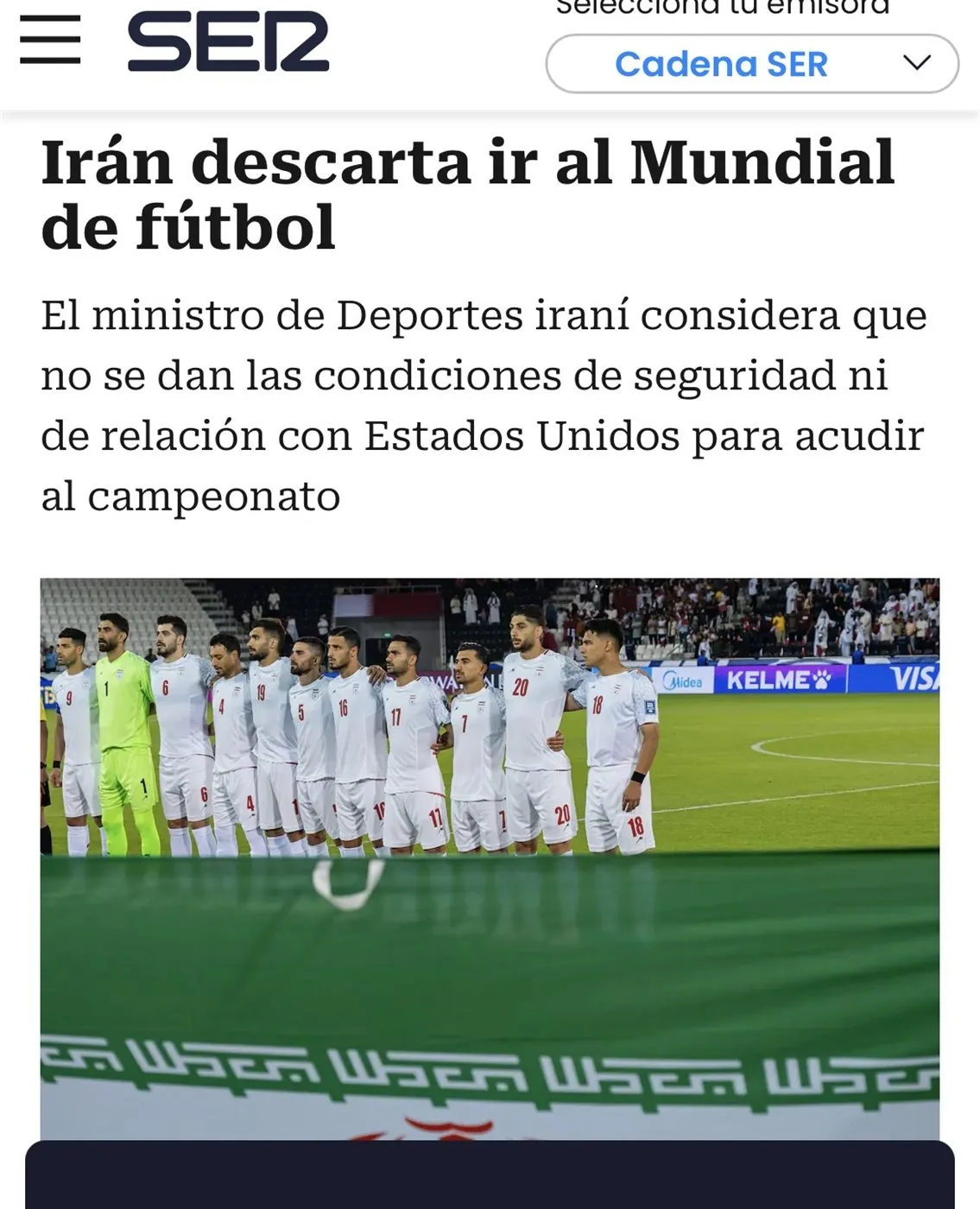Go to the SER homepage logo

(x=228, y=41)
